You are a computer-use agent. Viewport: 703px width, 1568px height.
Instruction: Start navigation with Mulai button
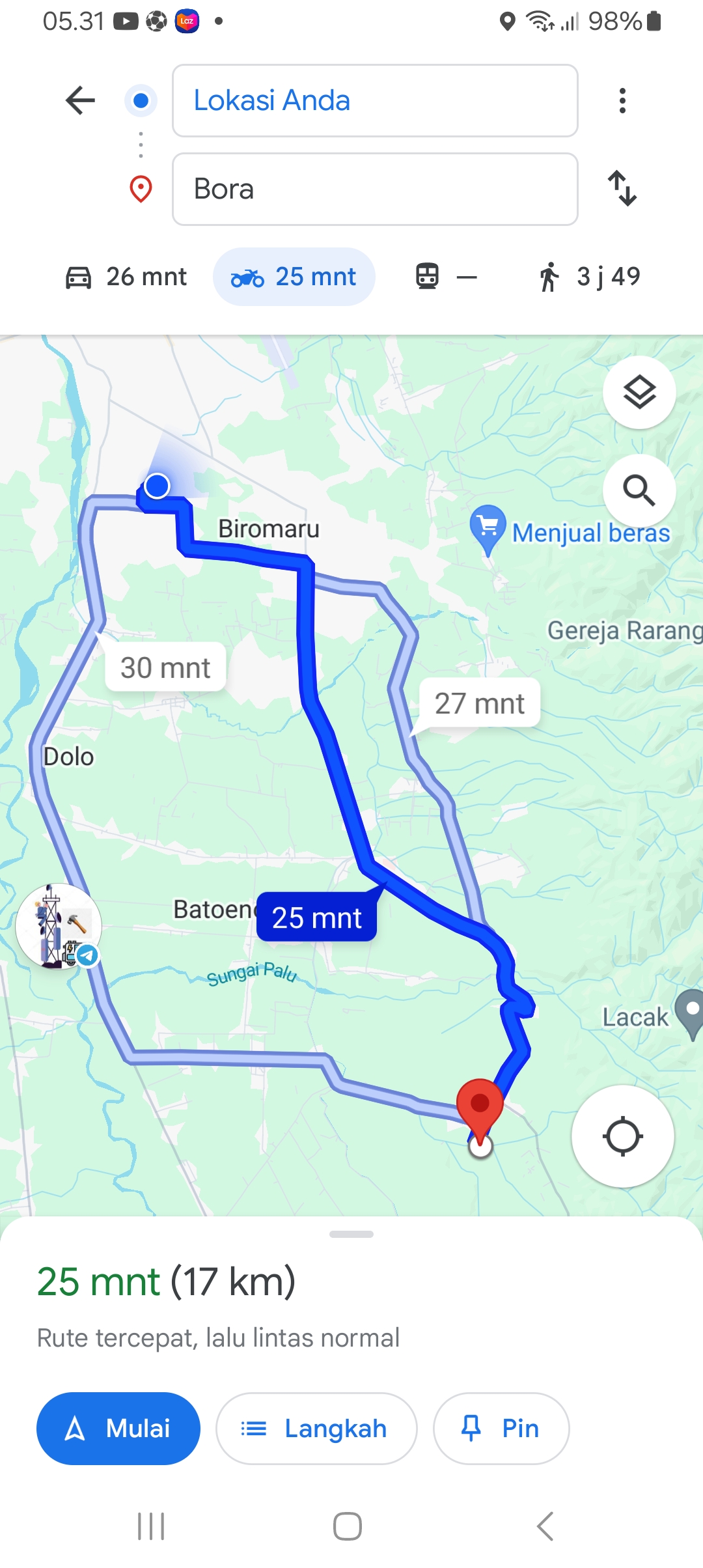click(118, 1429)
